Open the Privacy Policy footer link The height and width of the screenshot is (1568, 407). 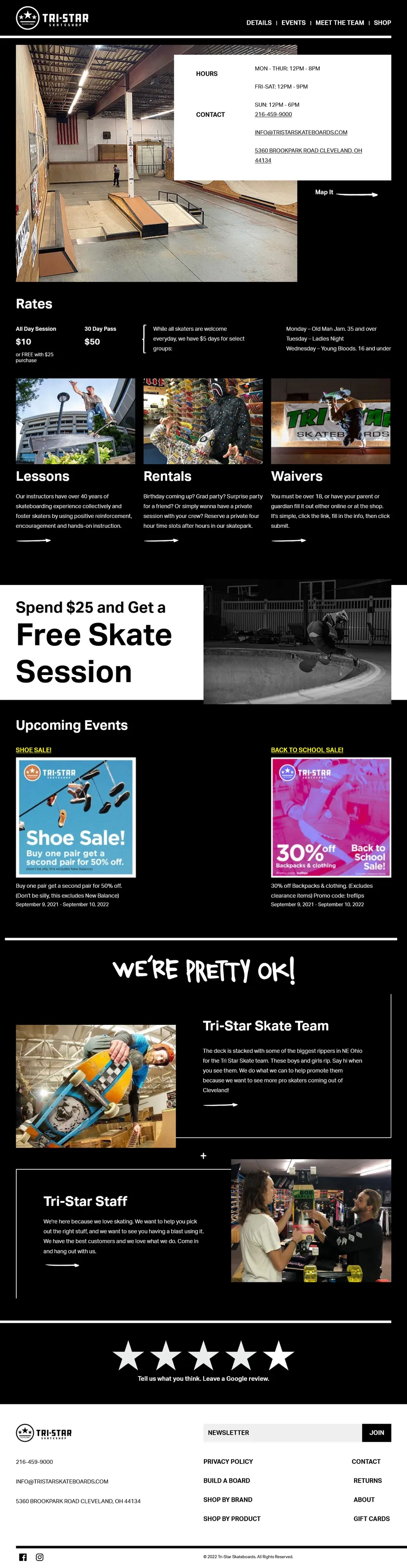coord(228,1461)
